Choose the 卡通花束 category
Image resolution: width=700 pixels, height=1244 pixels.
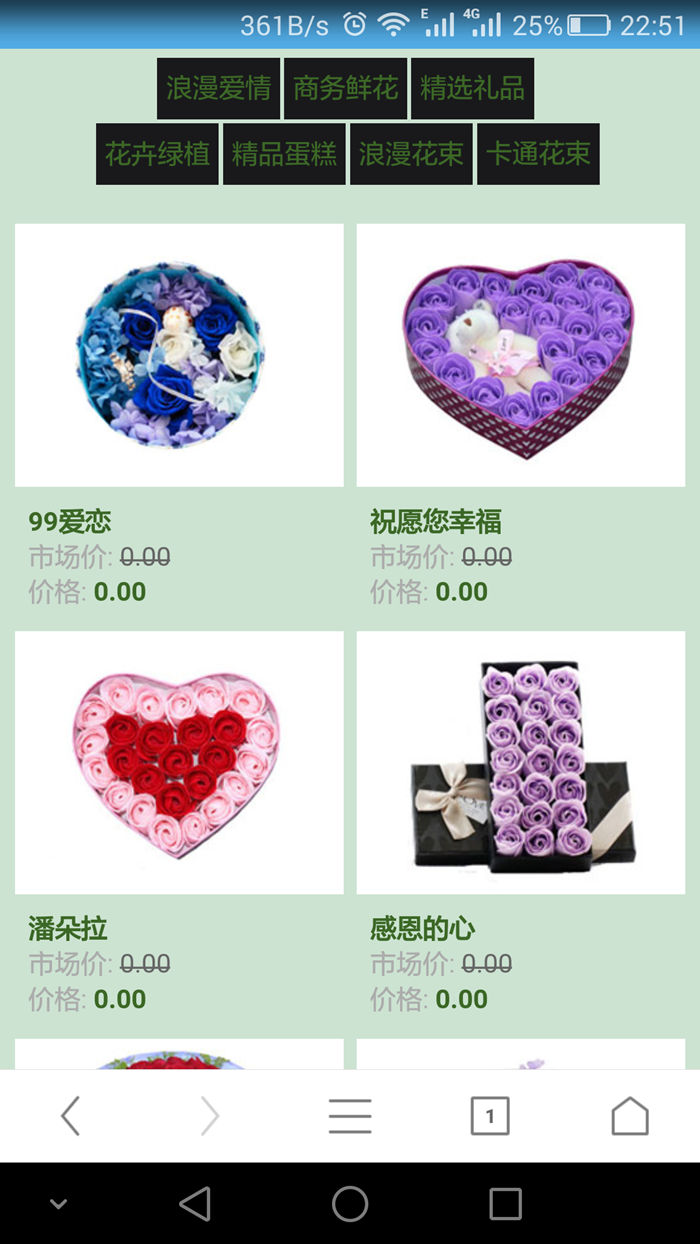(538, 154)
